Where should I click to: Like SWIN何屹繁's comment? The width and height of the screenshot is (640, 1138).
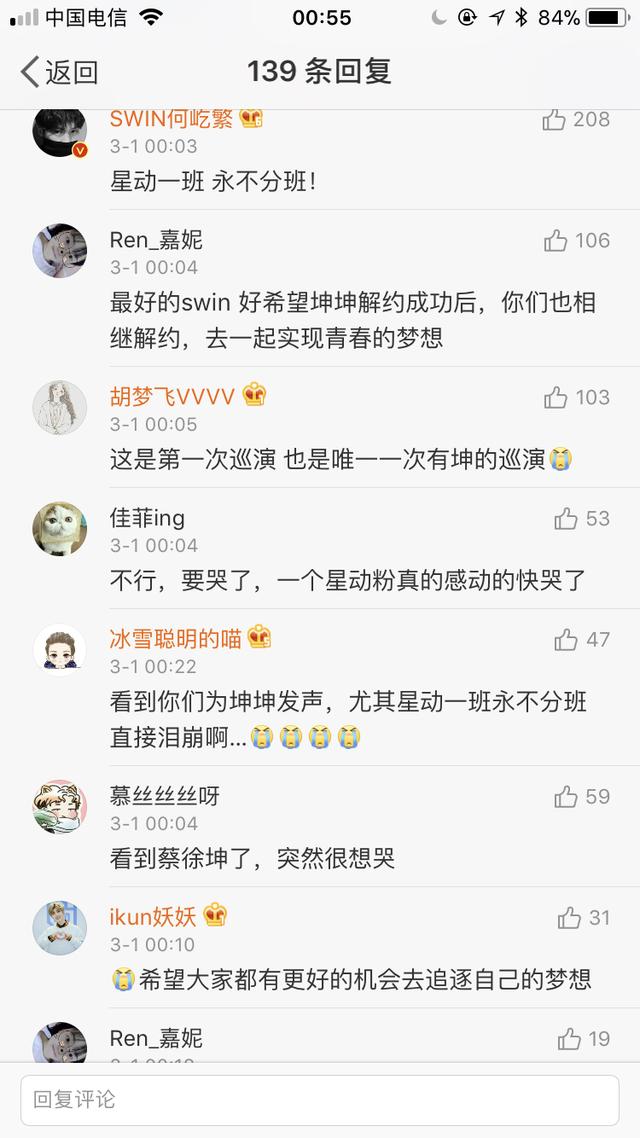(555, 120)
